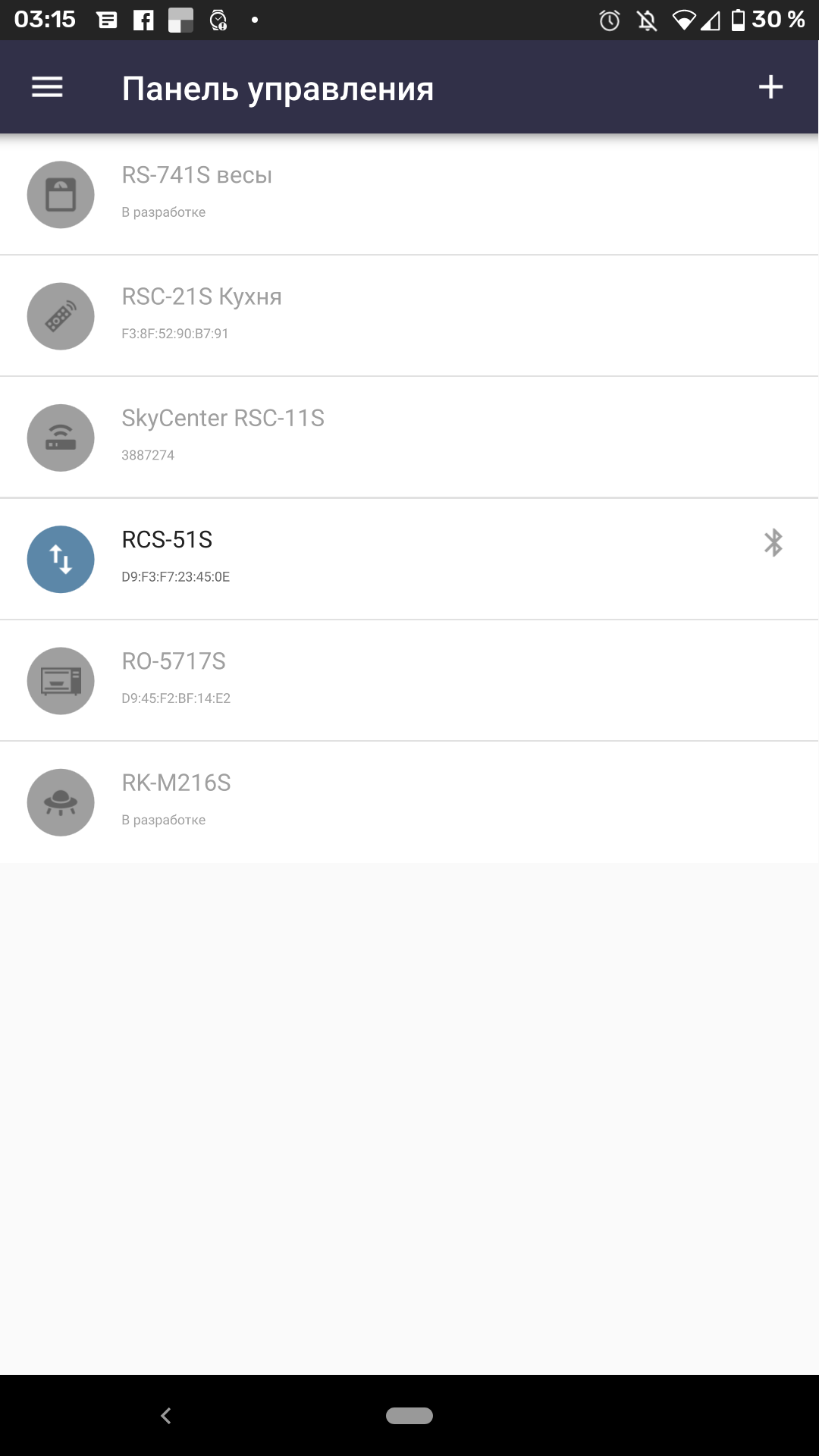Go back using system back arrow
The height and width of the screenshot is (1456, 819).
(x=166, y=1415)
